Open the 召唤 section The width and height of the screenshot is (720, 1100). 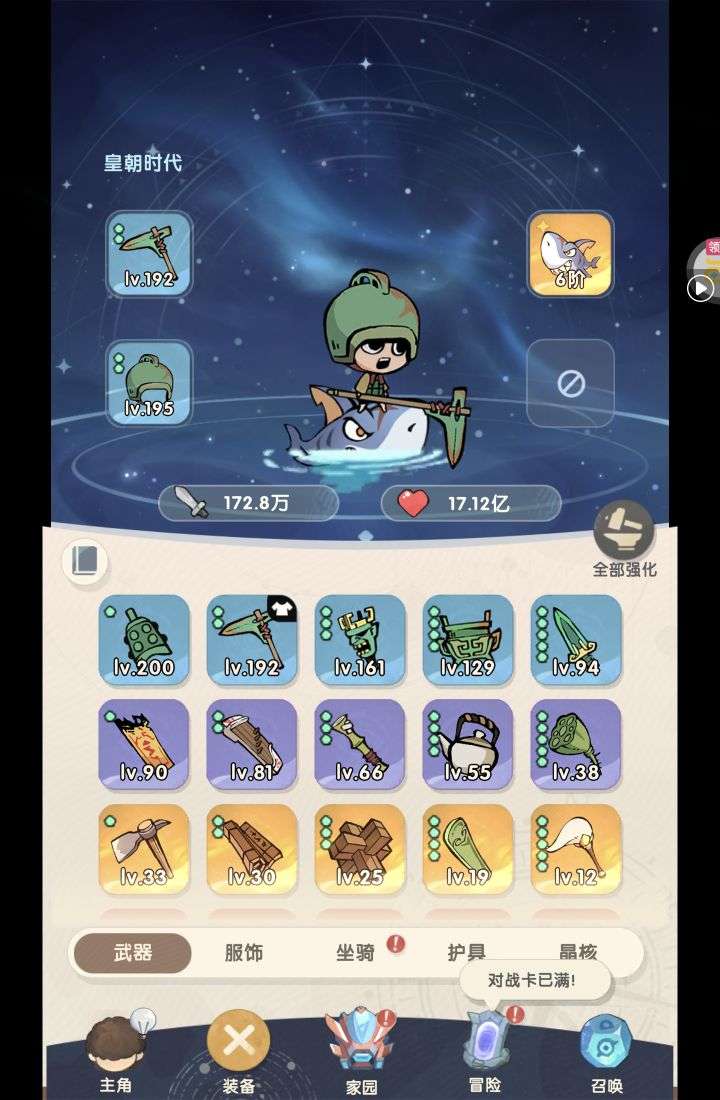click(x=606, y=1050)
